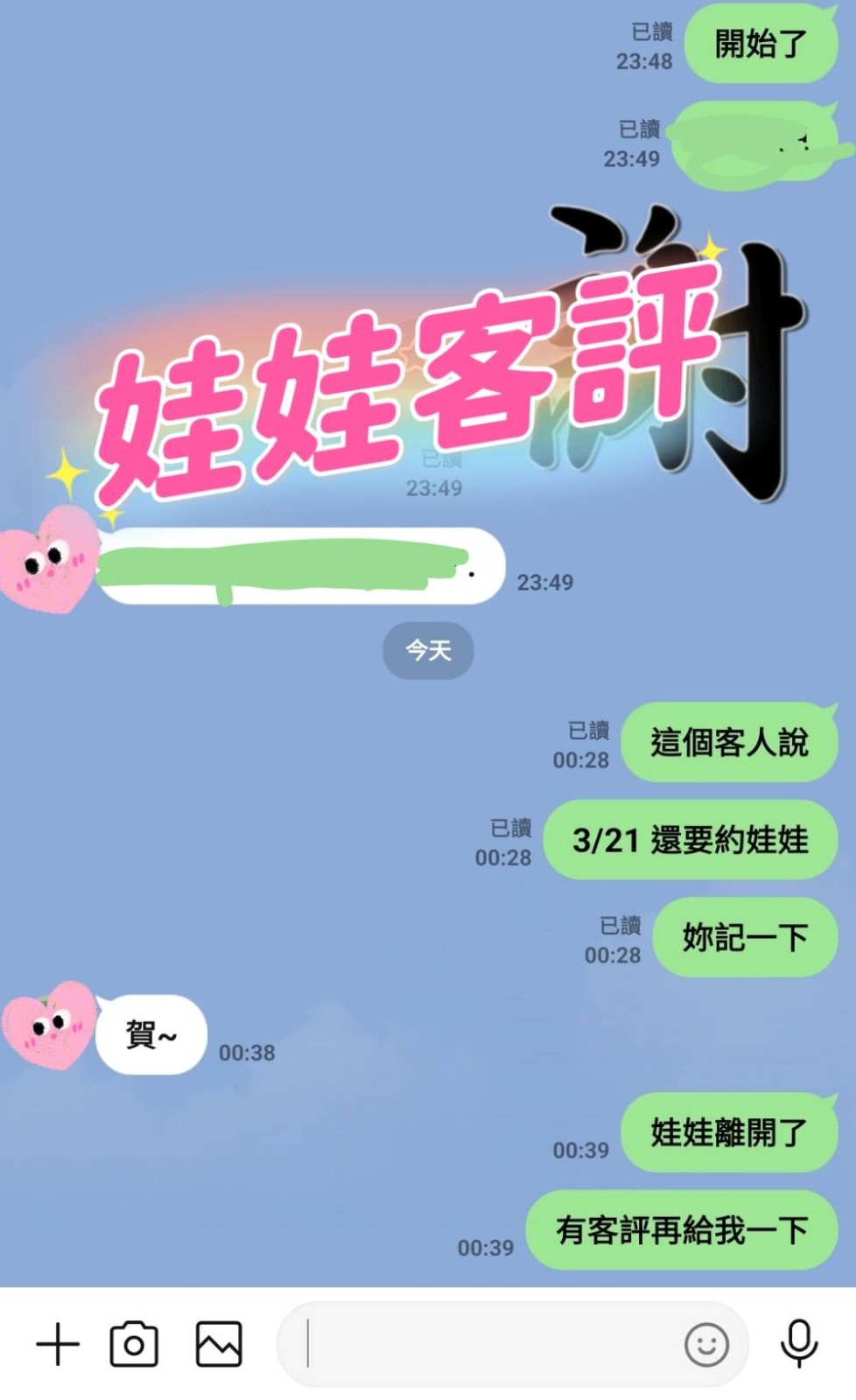
Task: Start a voice message with the microphone
Action: pyautogui.click(x=798, y=1344)
